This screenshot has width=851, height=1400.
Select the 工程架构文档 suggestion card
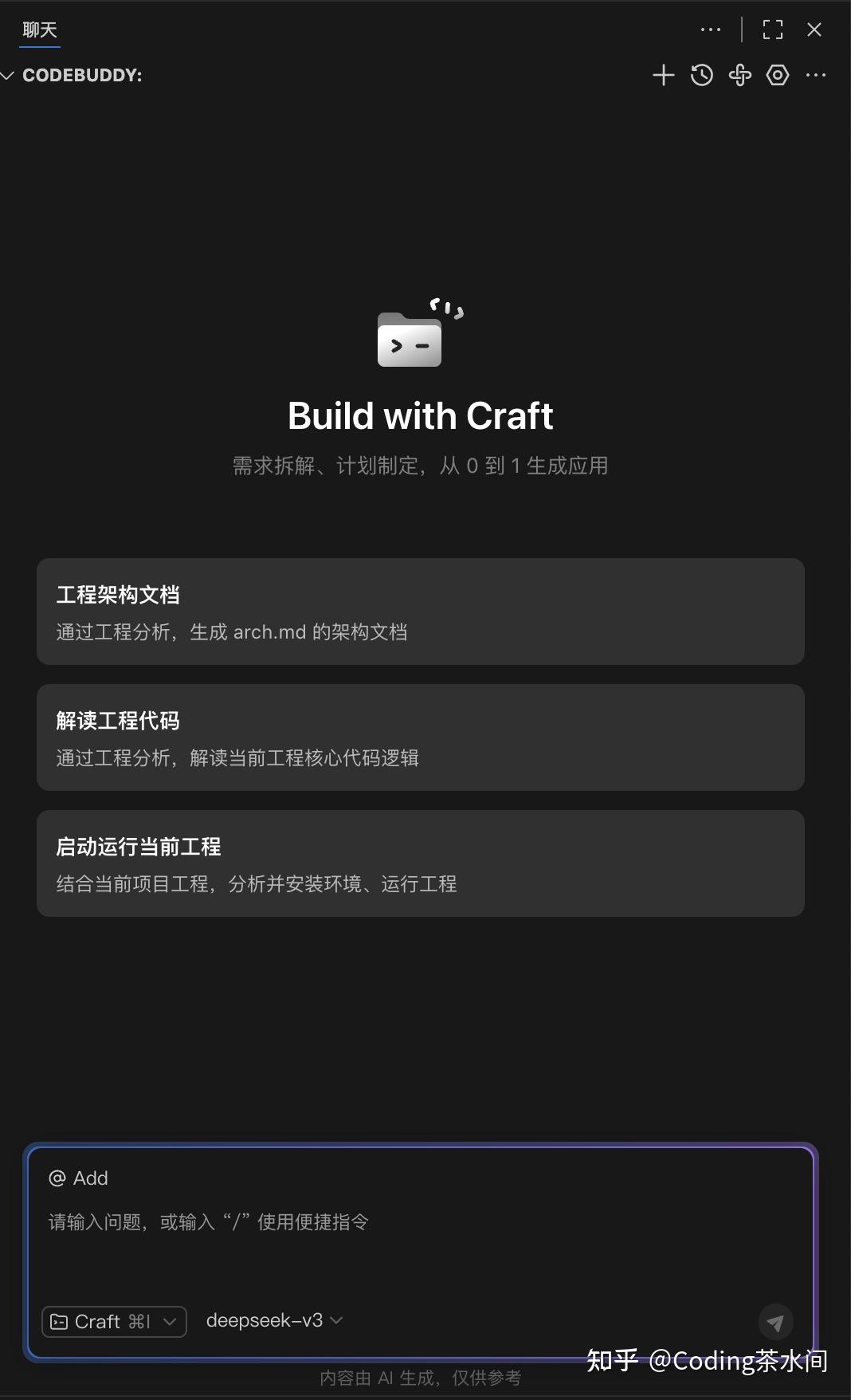420,612
